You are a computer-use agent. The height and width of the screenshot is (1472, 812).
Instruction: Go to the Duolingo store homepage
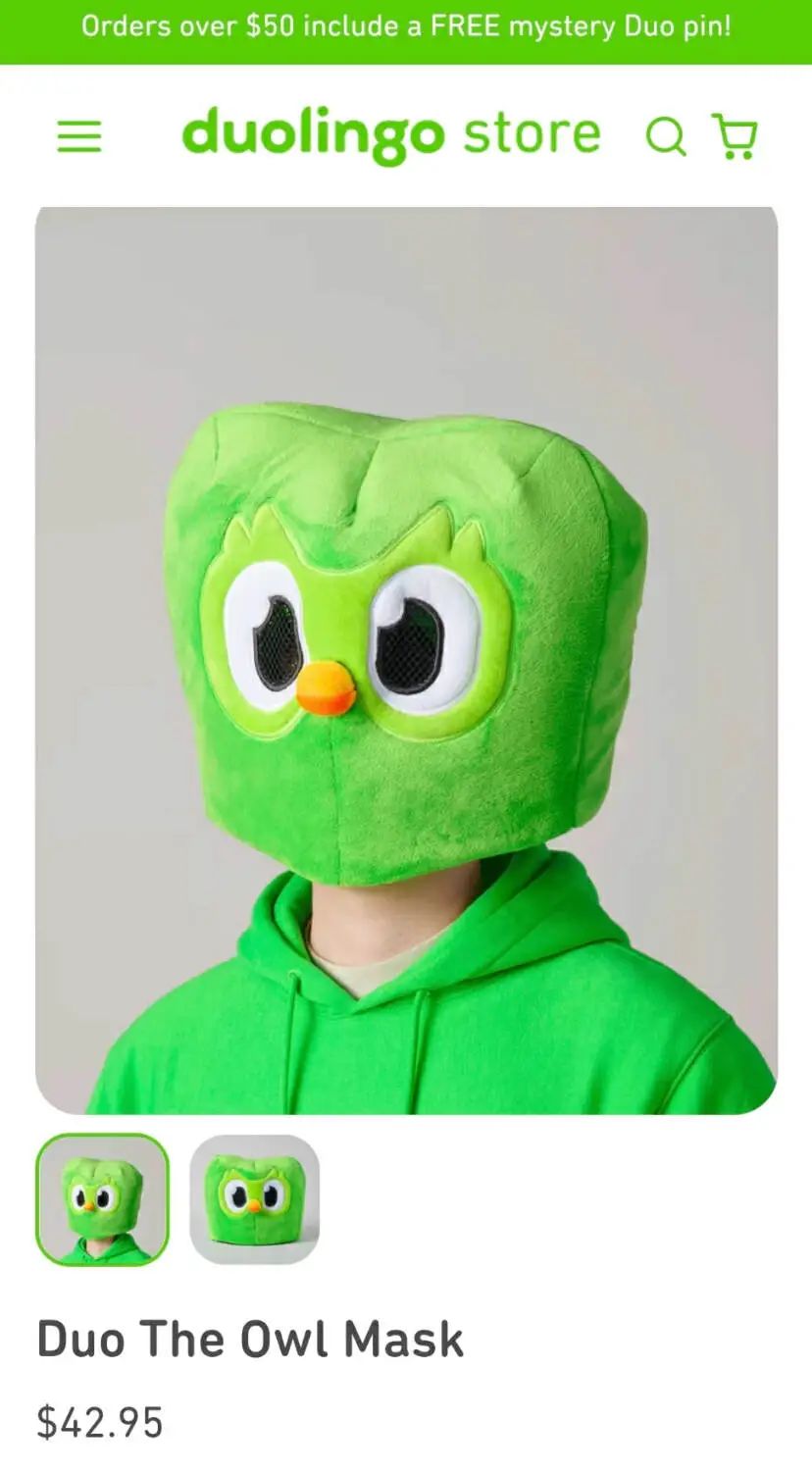tap(390, 135)
